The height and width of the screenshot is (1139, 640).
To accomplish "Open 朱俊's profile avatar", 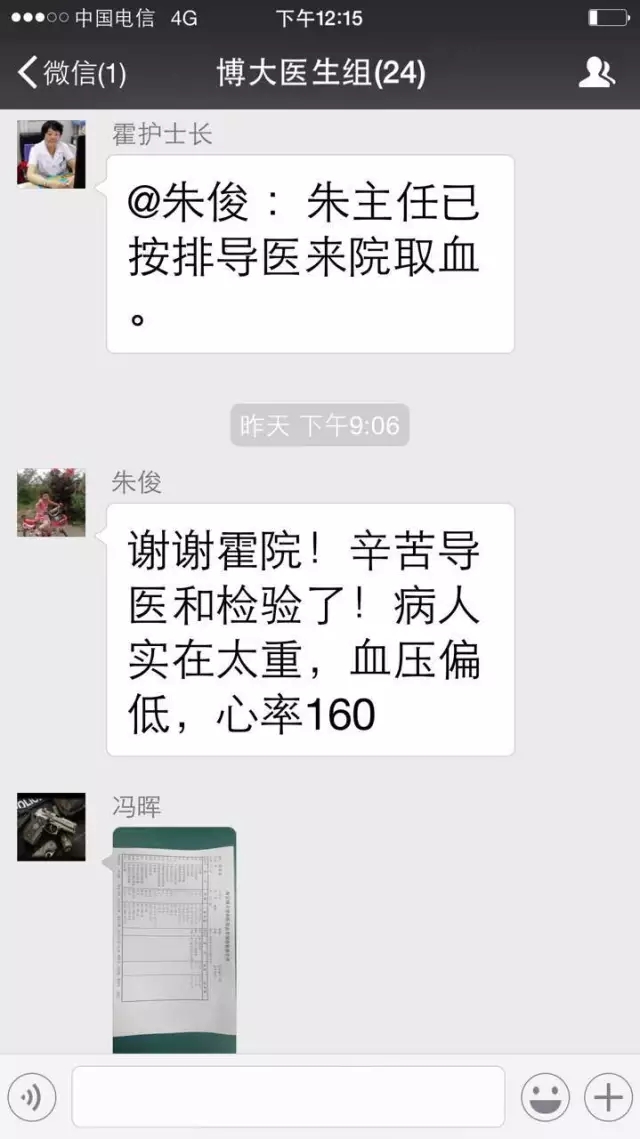I will 51,502.
